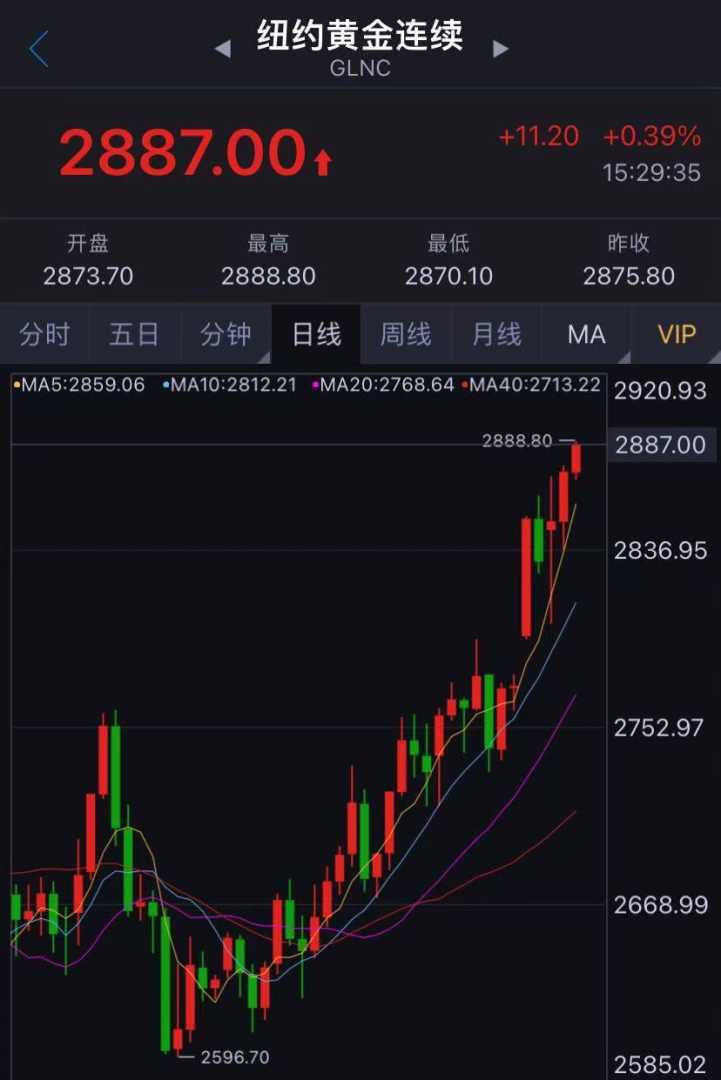Switch to the next instrument arrow
This screenshot has width=721, height=1080.
pyautogui.click(x=501, y=49)
